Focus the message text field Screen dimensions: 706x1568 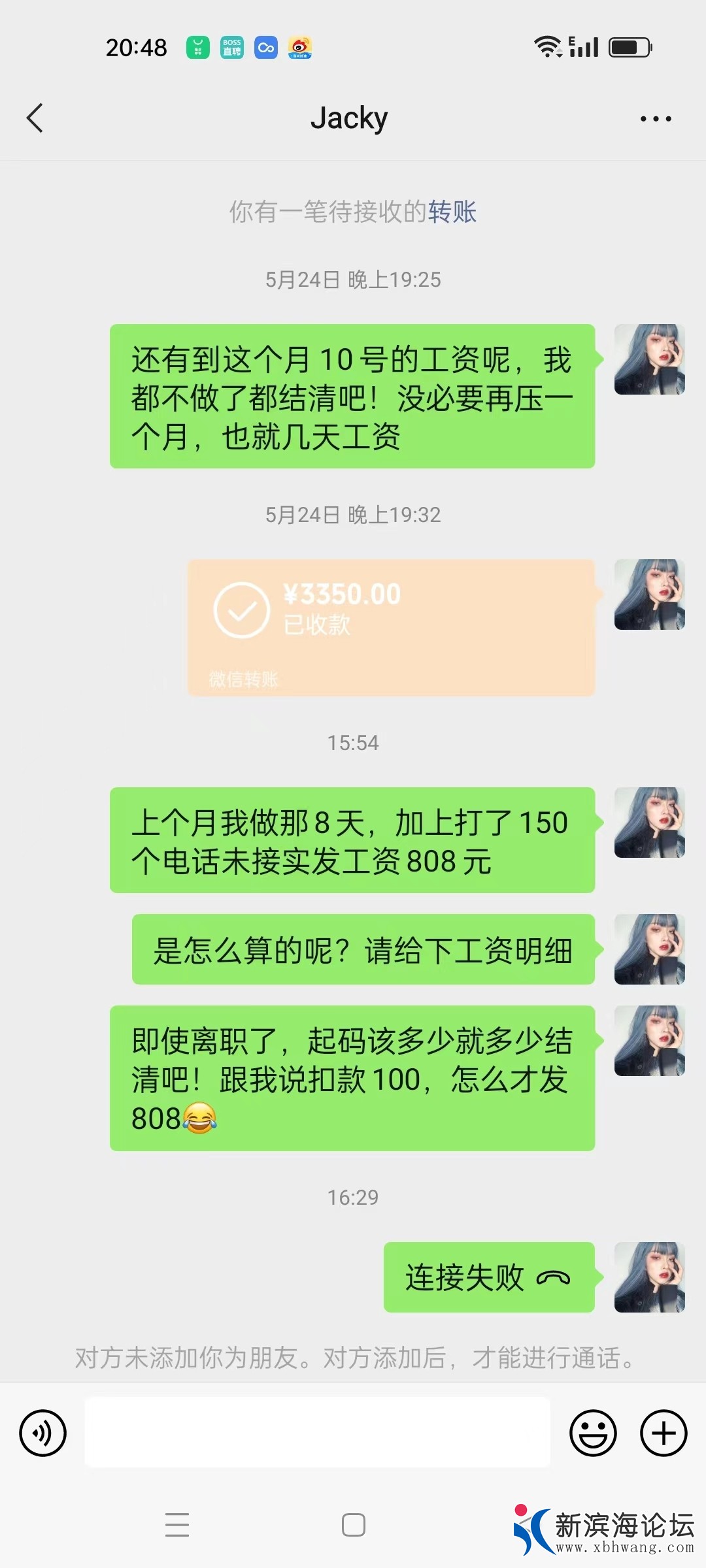click(317, 1433)
